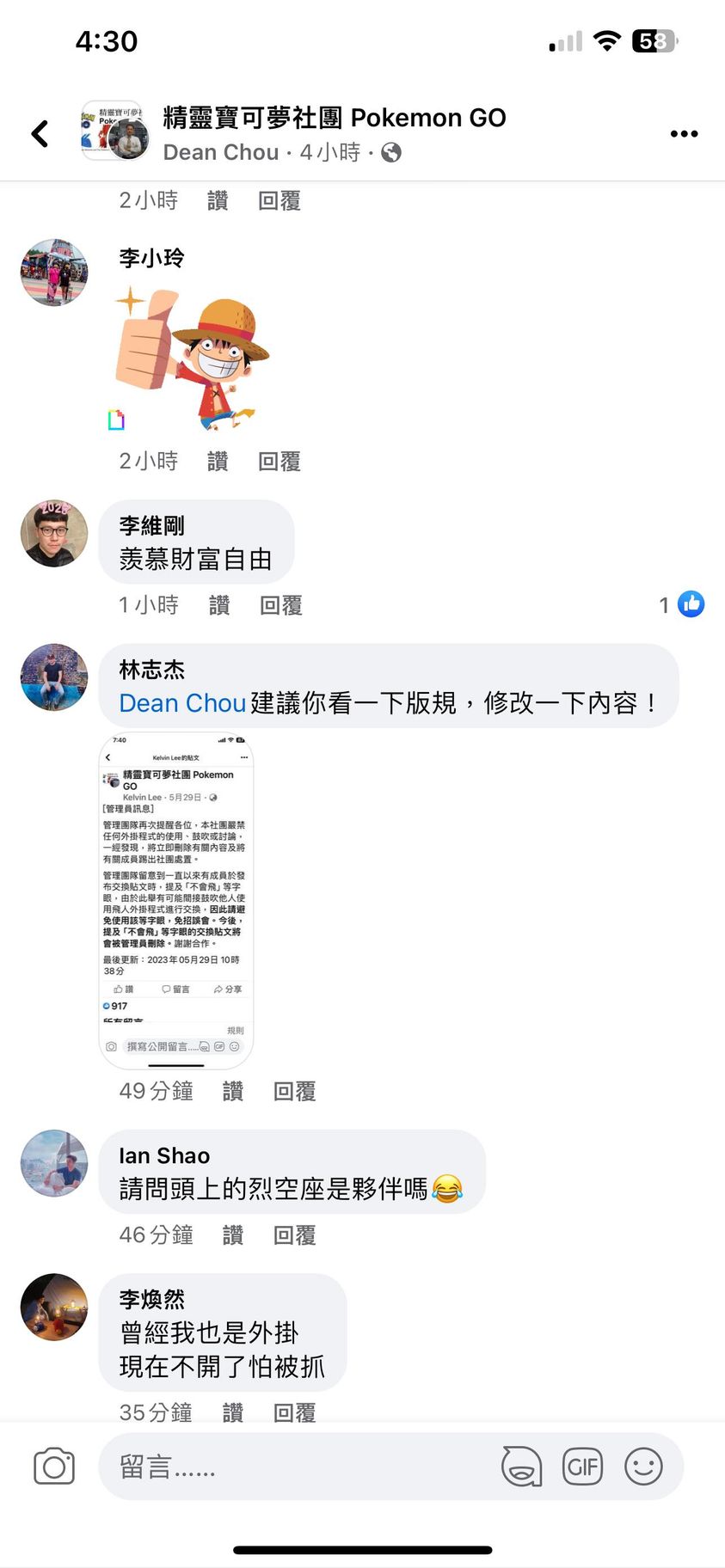Open 李煥然's profile picture

click(54, 1307)
